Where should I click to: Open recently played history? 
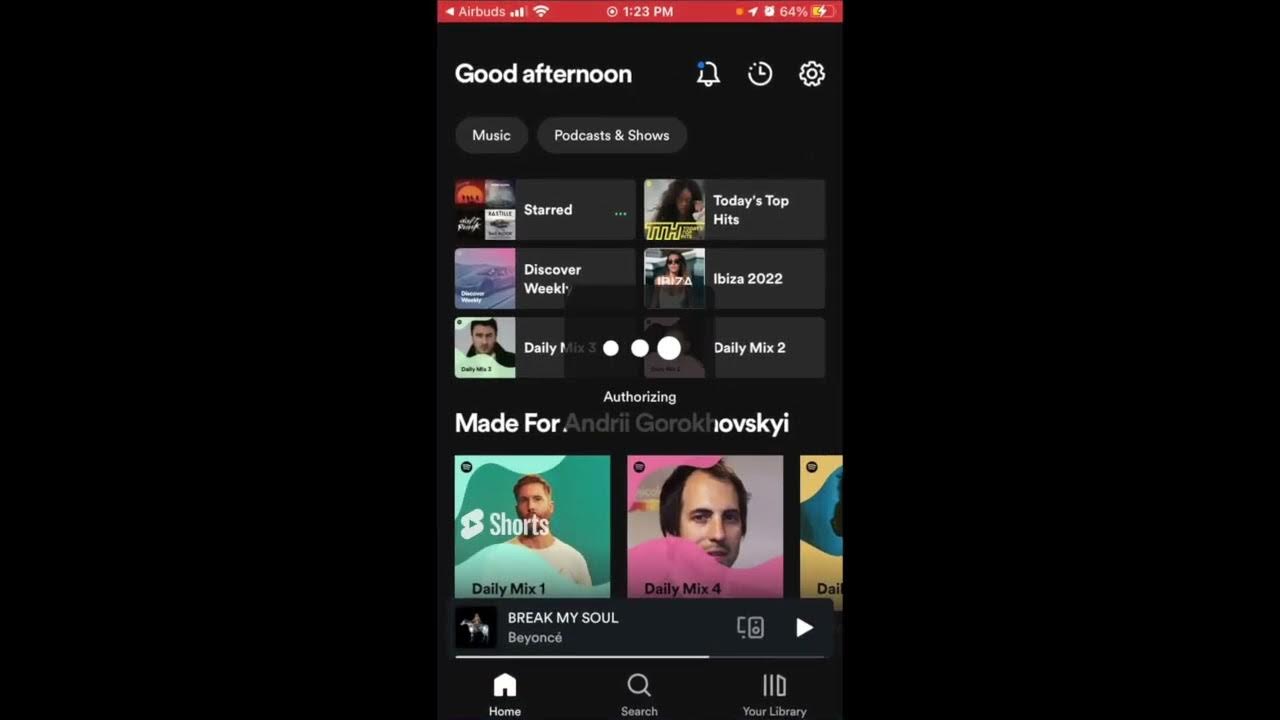760,74
